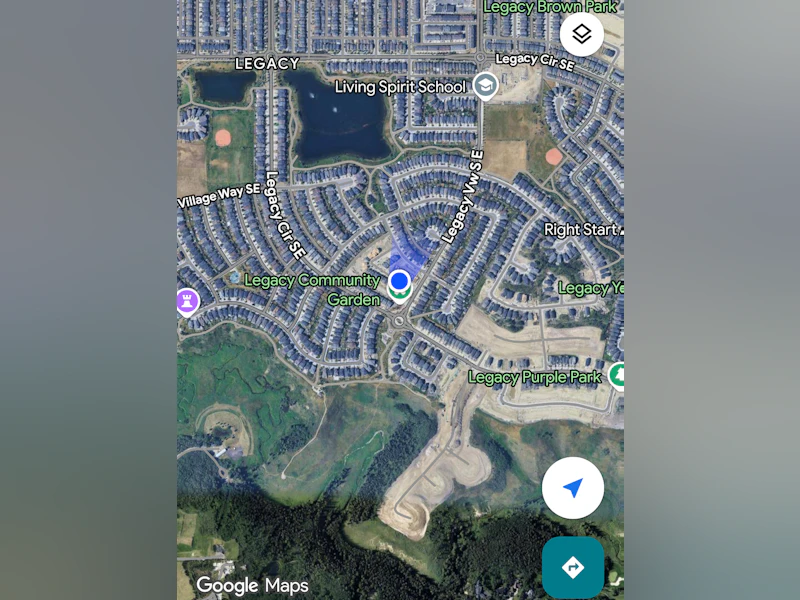Recenter map on my current location

573,488
